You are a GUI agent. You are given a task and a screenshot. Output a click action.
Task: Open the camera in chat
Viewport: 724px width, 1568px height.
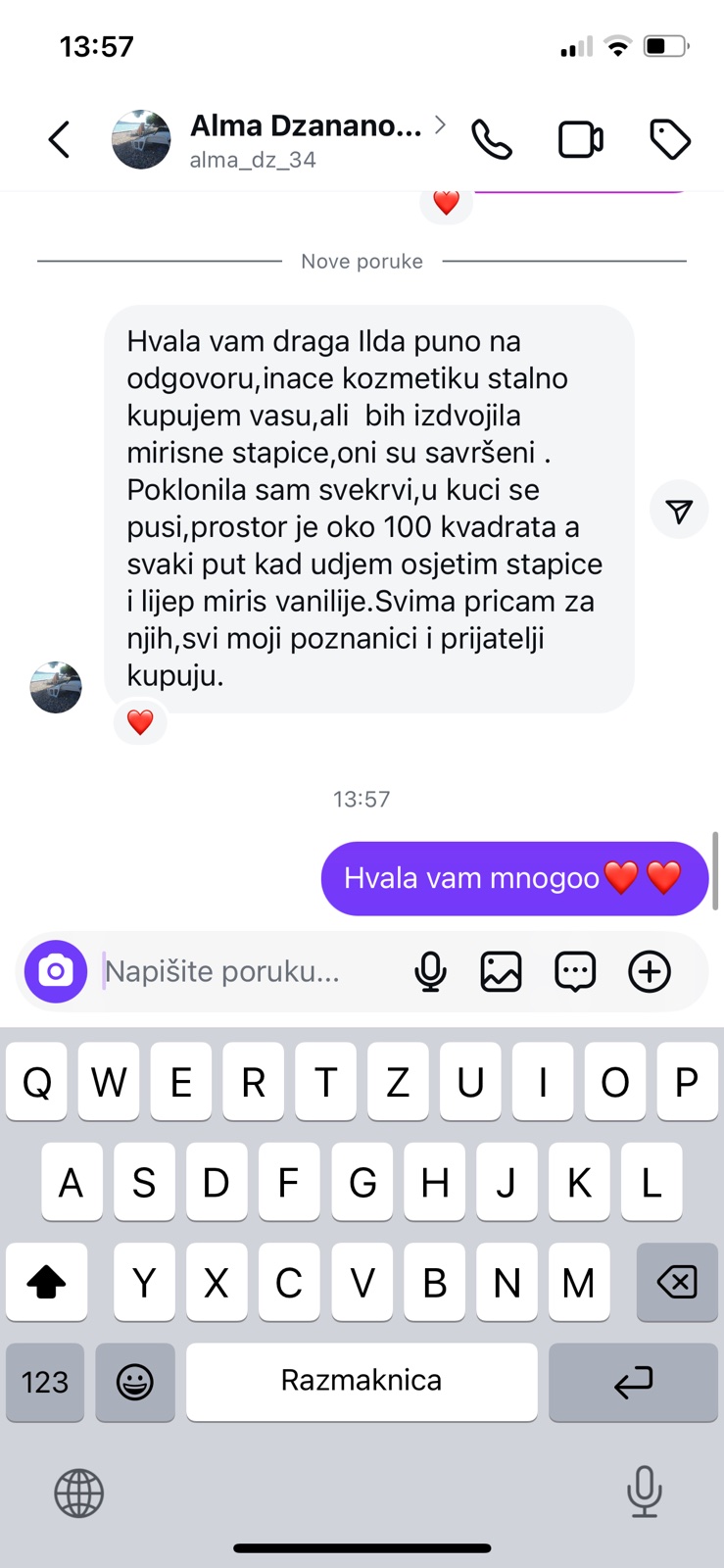[56, 971]
